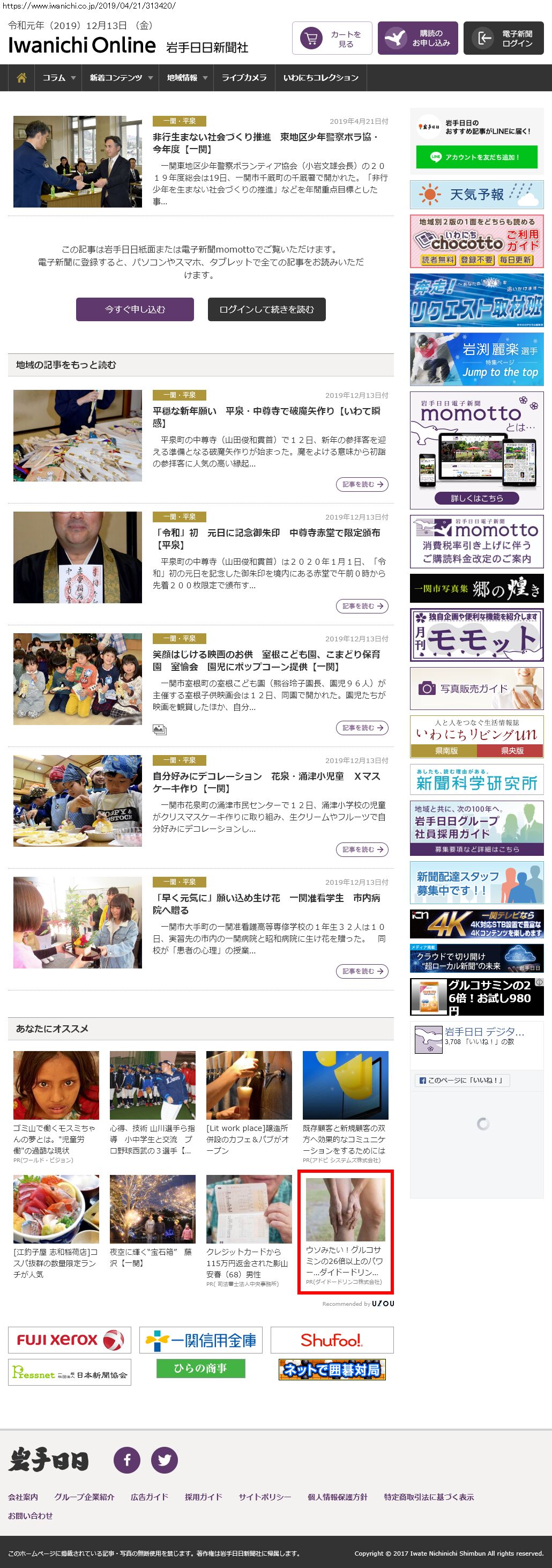Image resolution: width=552 pixels, height=1568 pixels.
Task: Read more on 一関准看学生 生け花 article
Action: click(362, 972)
